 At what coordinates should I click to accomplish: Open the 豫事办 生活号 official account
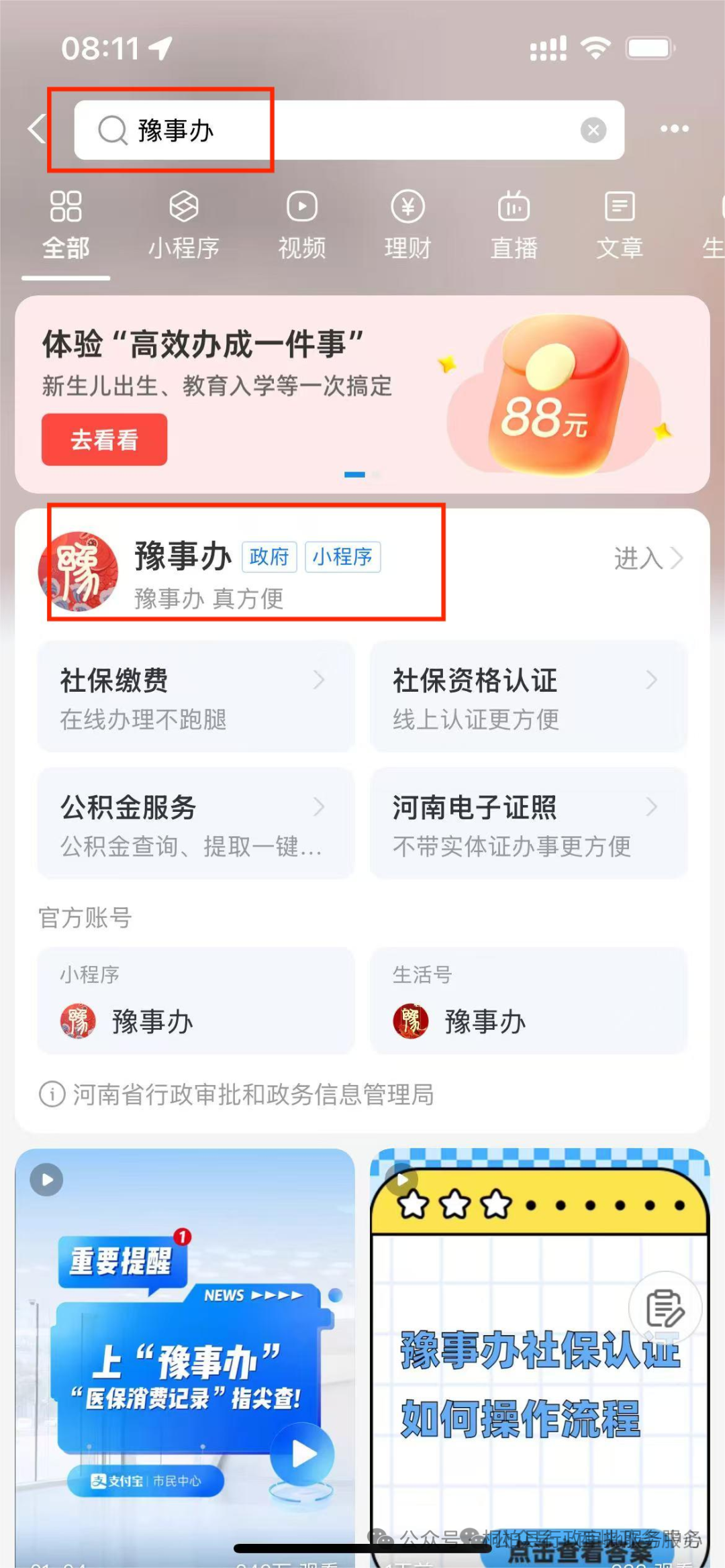coord(528,1001)
